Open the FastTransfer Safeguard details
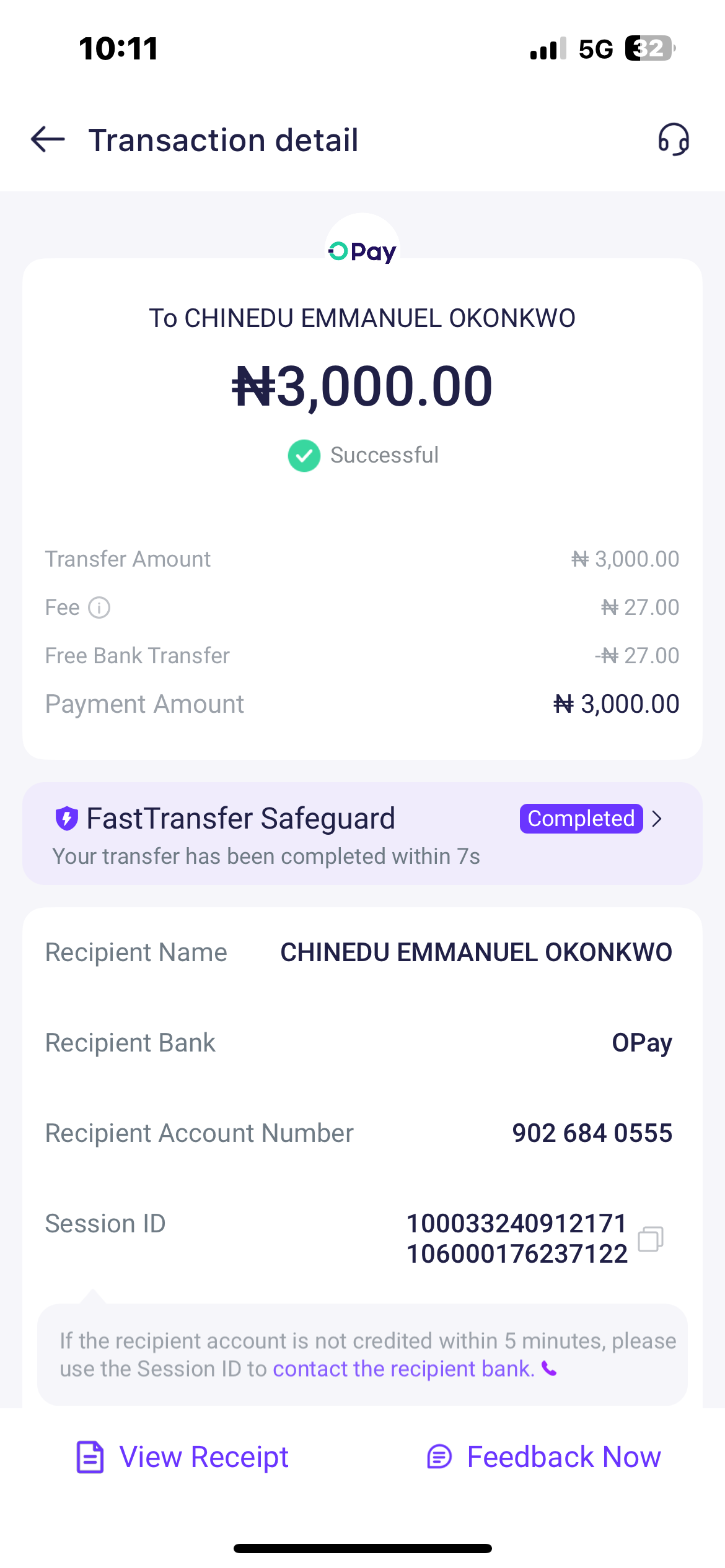Viewport: 725px width, 1568px height. [656, 819]
